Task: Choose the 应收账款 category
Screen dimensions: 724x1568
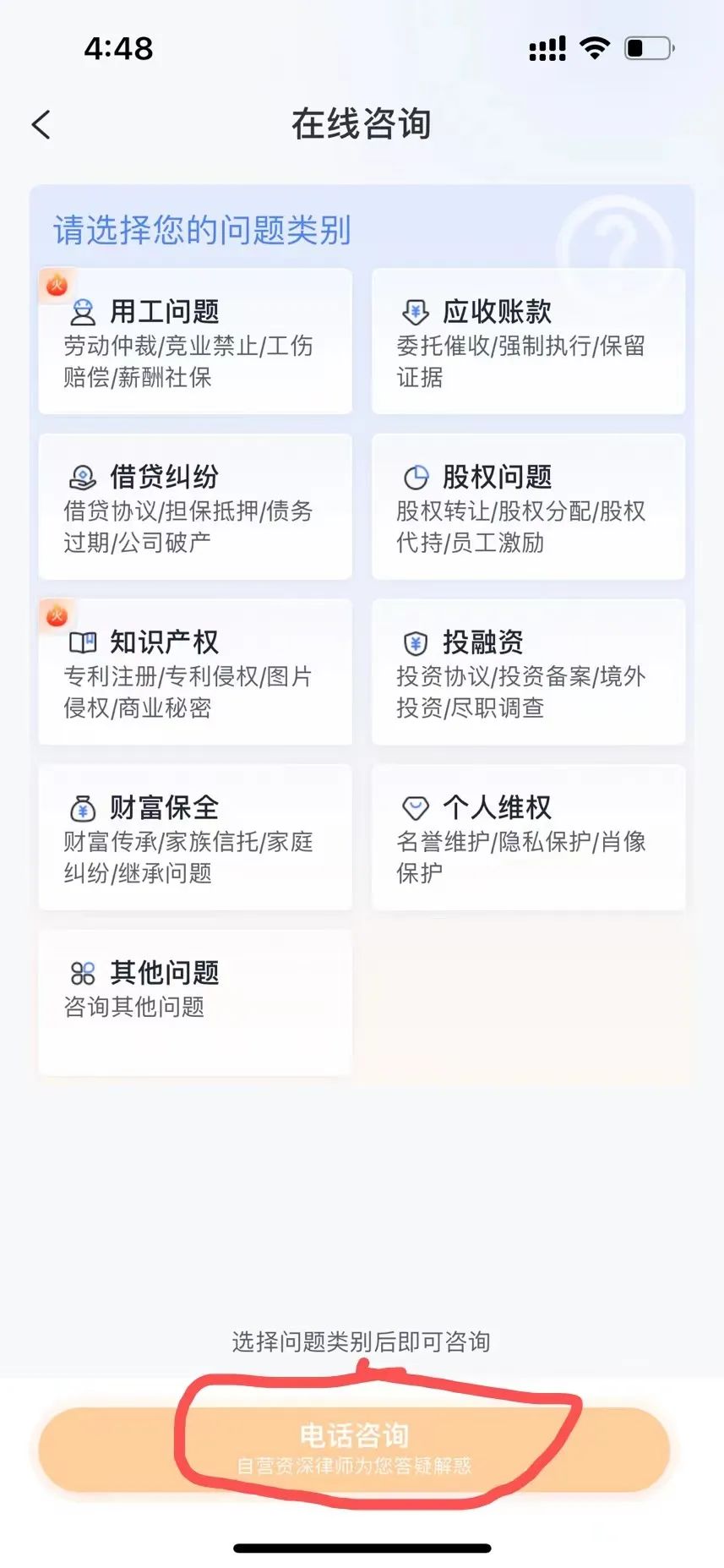Action: coord(528,341)
